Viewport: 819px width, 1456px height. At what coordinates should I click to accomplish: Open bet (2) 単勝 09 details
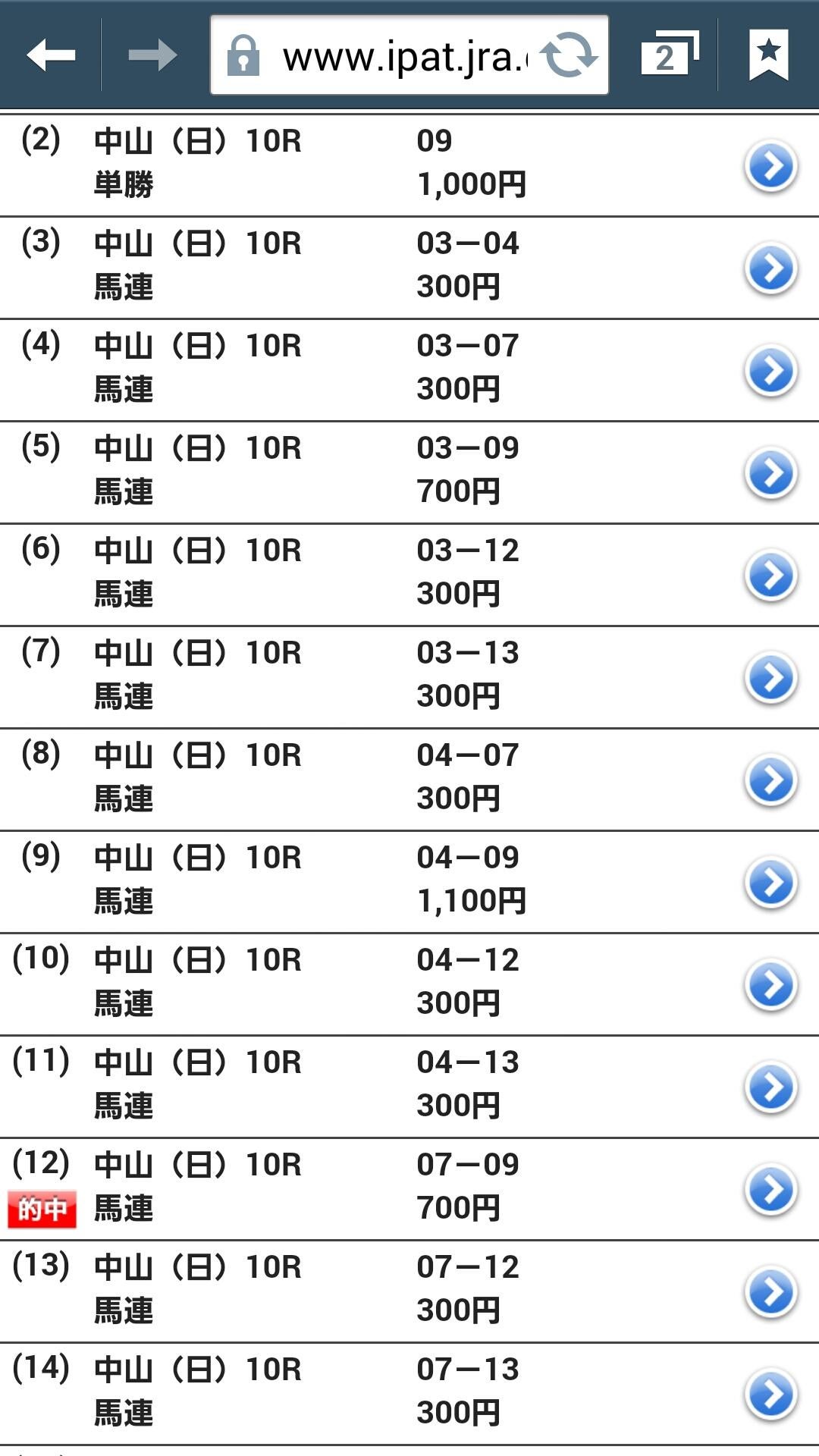point(770,166)
